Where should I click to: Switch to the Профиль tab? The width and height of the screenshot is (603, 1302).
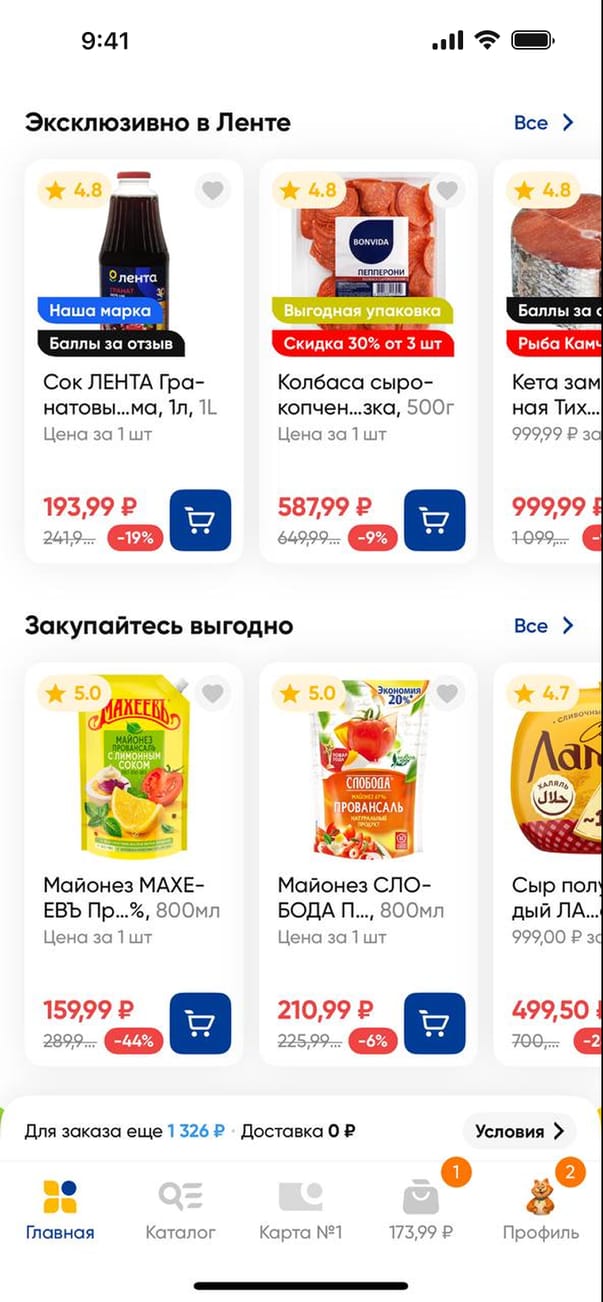tap(541, 1210)
